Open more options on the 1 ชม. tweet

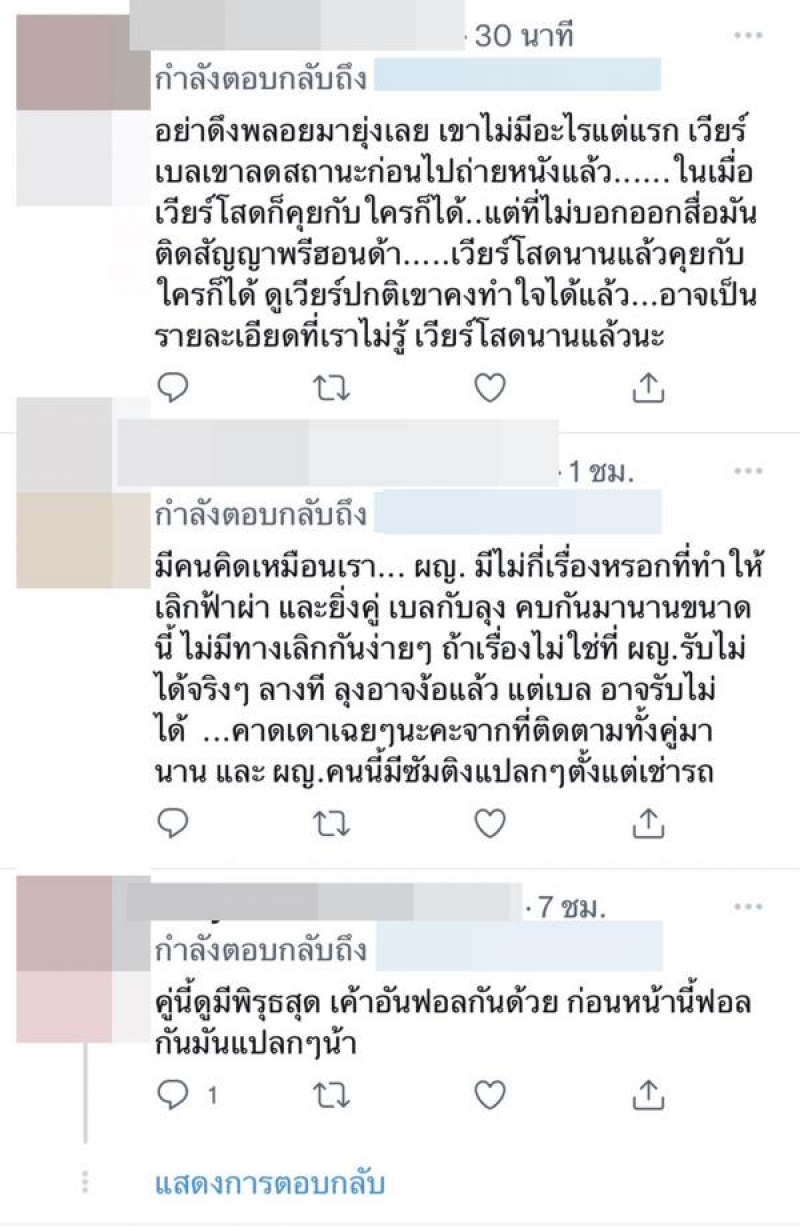[749, 470]
